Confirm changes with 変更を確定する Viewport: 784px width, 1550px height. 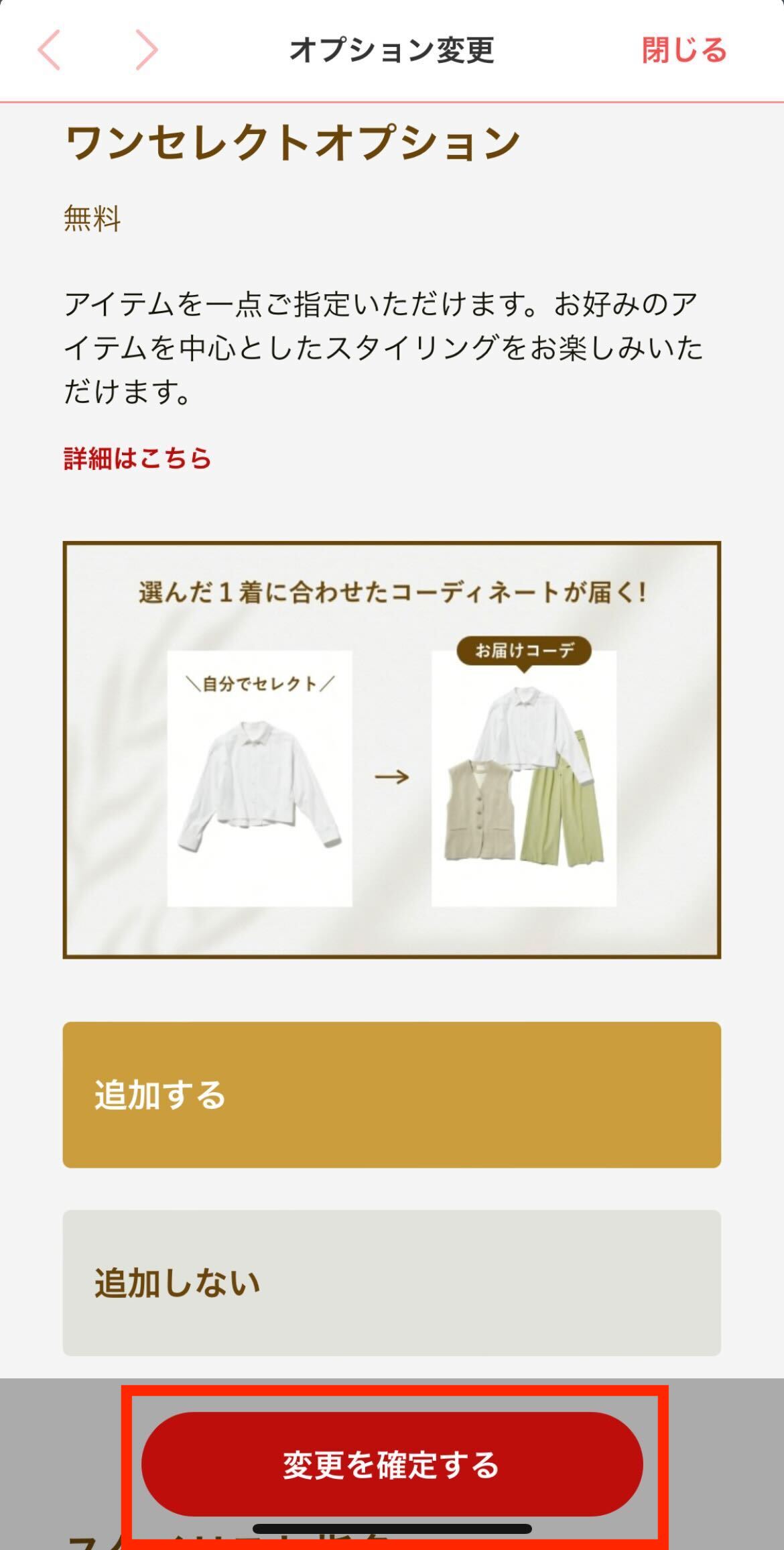click(392, 1464)
